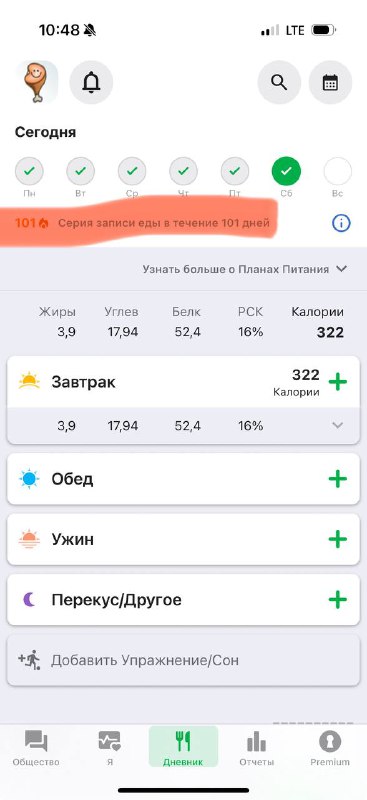The image size is (367, 800).
Task: Switch to the Я tab
Action: [110, 747]
